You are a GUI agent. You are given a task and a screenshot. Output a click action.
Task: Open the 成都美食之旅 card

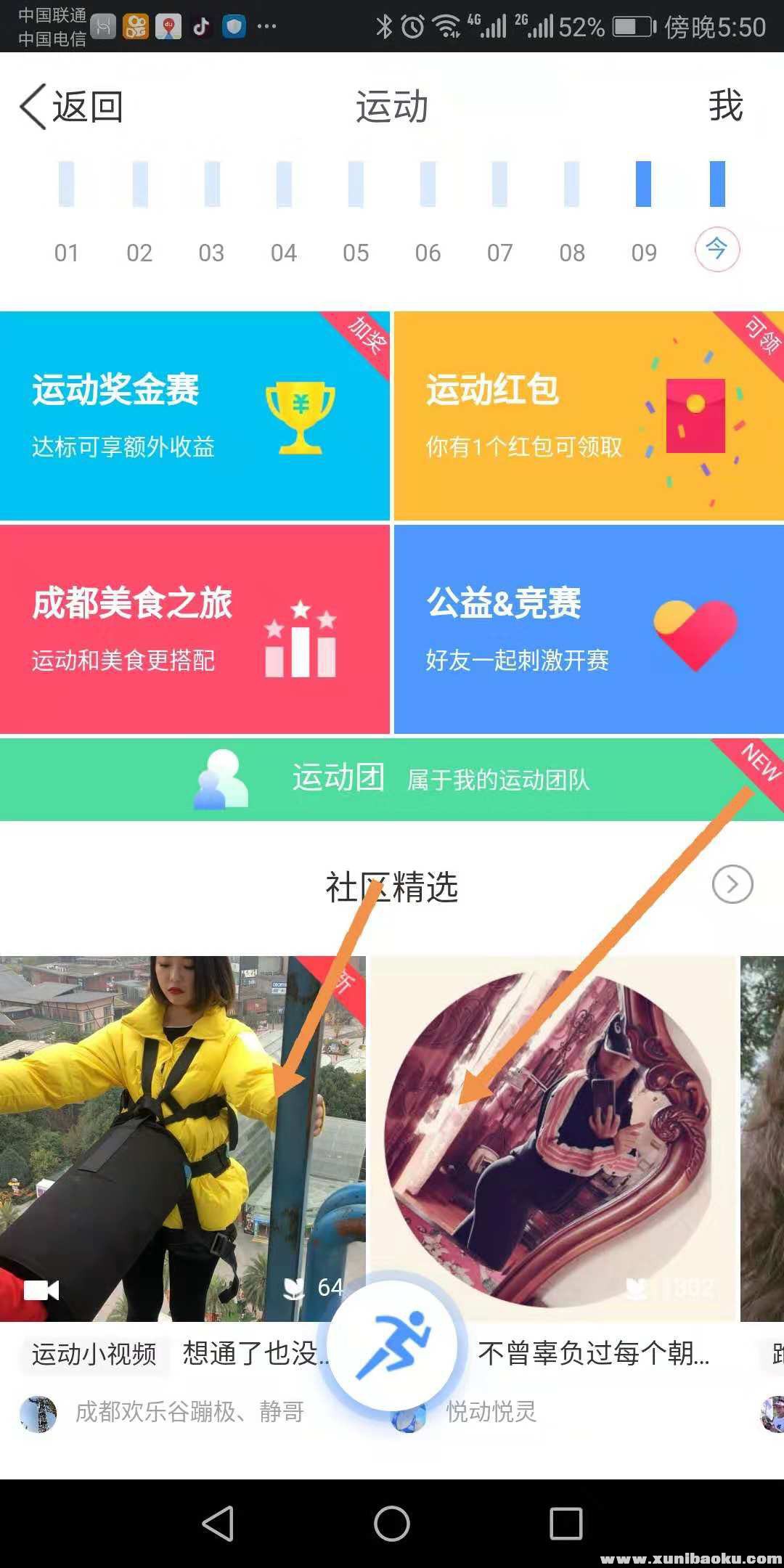[x=195, y=629]
